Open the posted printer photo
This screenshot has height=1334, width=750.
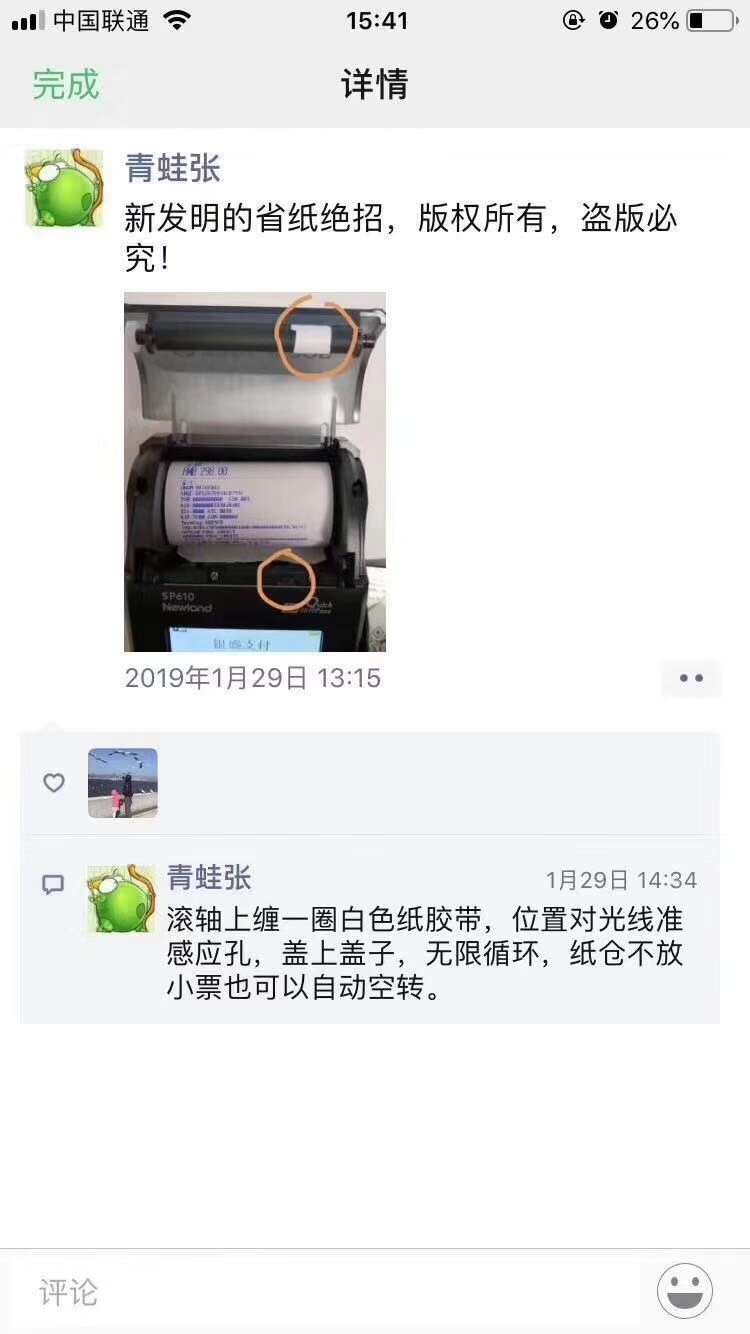click(255, 472)
